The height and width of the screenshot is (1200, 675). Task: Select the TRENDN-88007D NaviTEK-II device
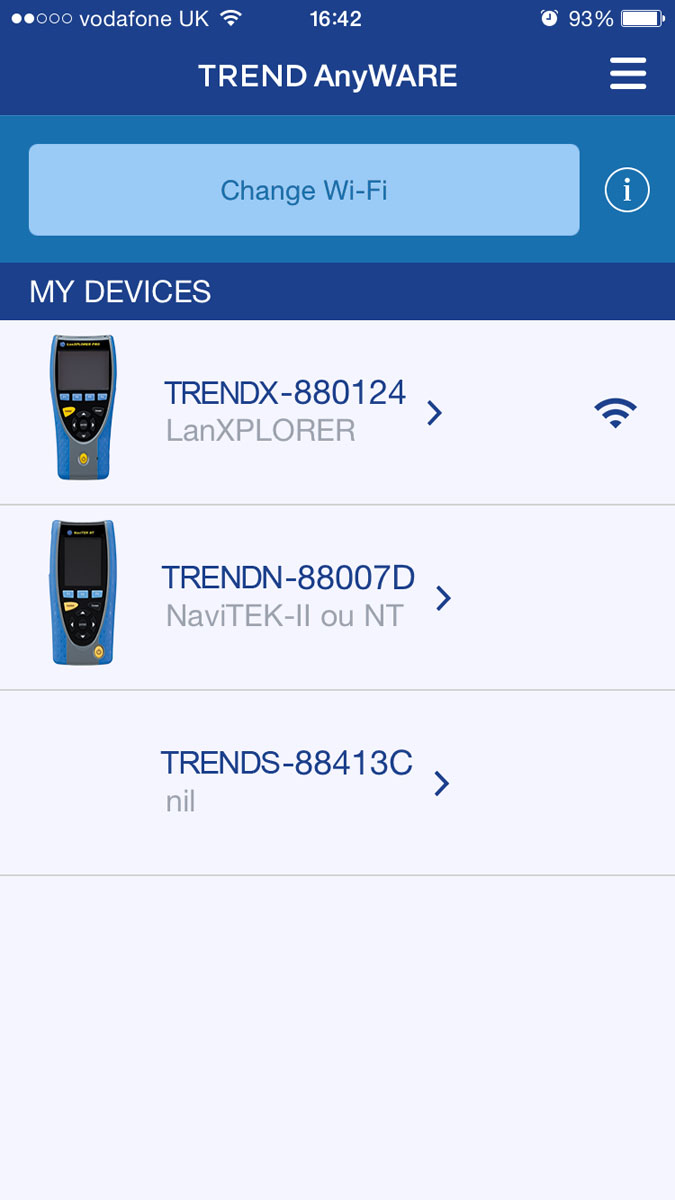click(x=337, y=598)
